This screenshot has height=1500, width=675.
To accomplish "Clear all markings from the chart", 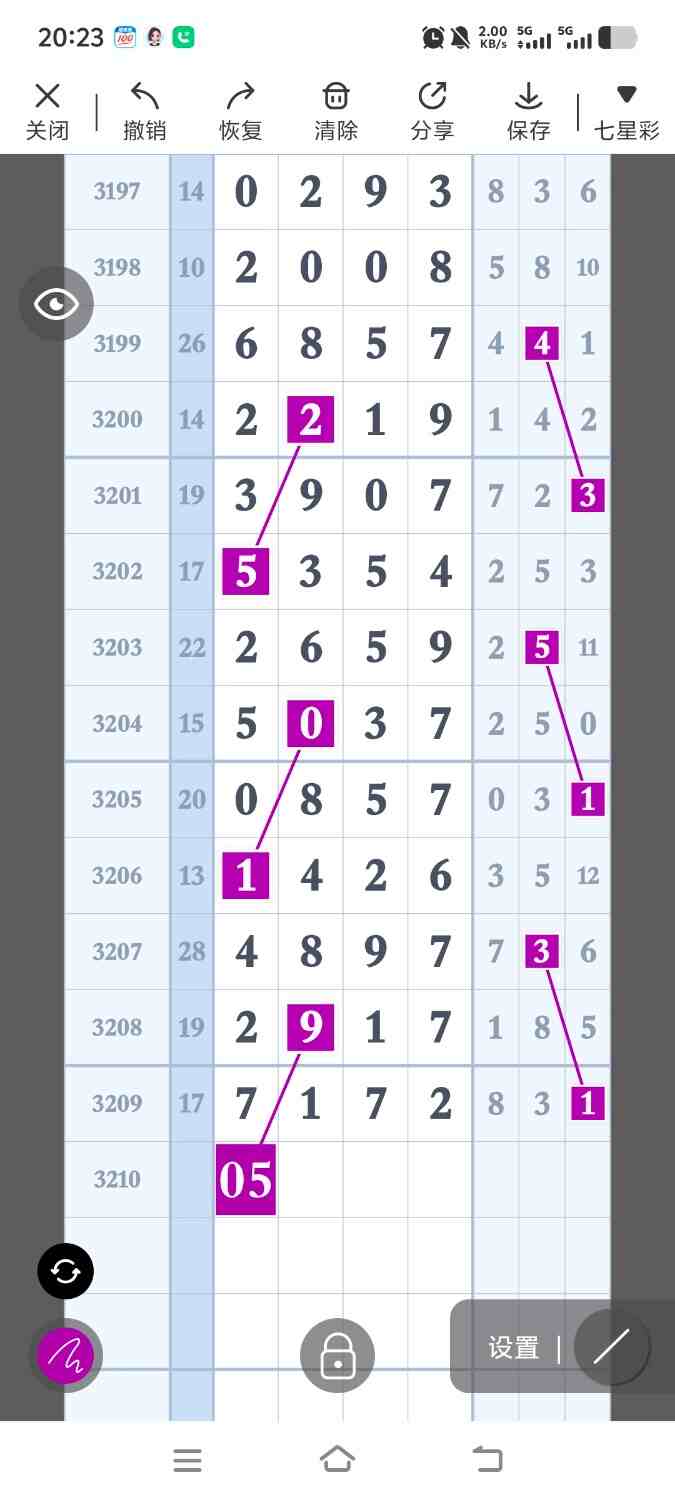I will tap(336, 111).
